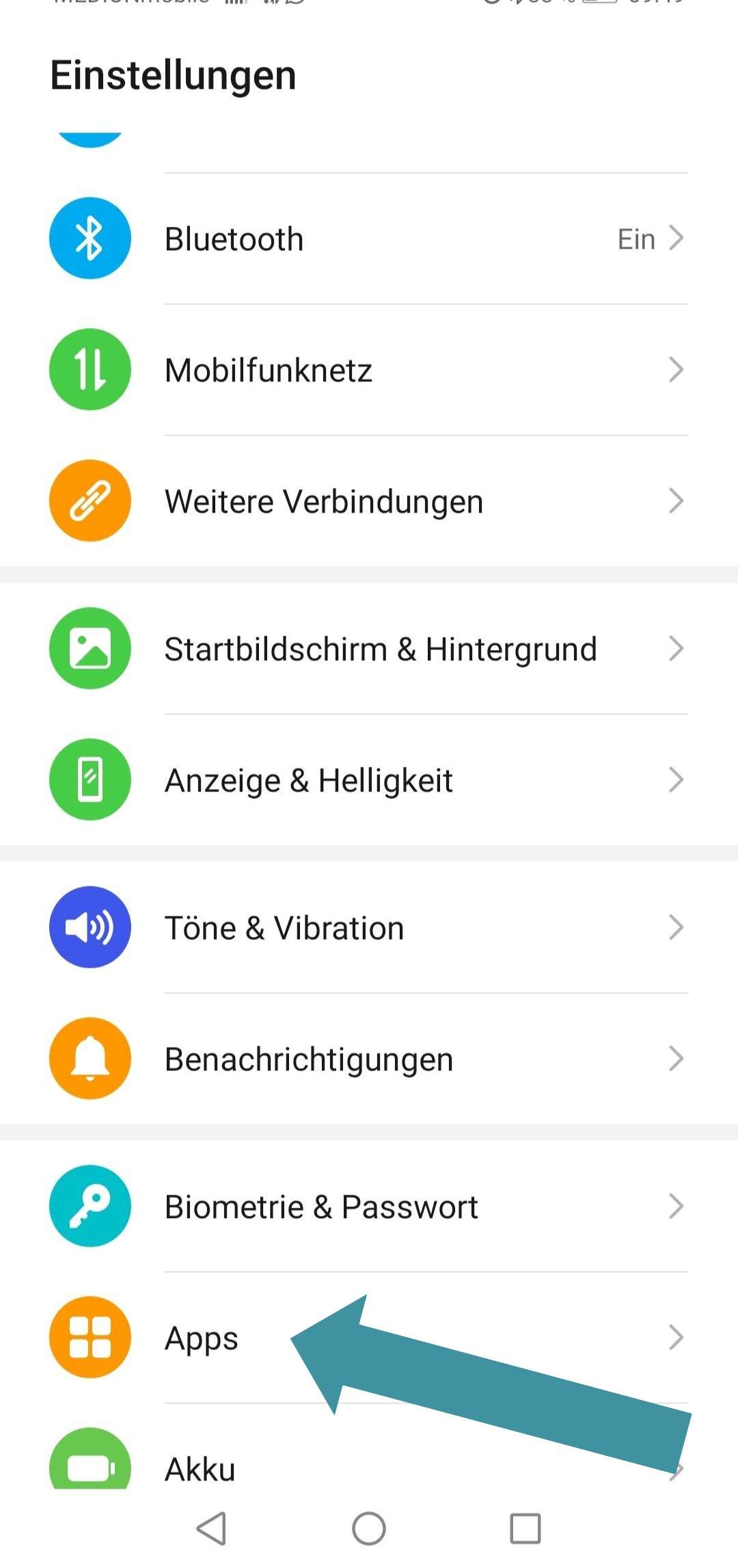Screen dimensions: 738x1568
Task: Open Anzeige & Helligkeit
Action: [x=369, y=780]
